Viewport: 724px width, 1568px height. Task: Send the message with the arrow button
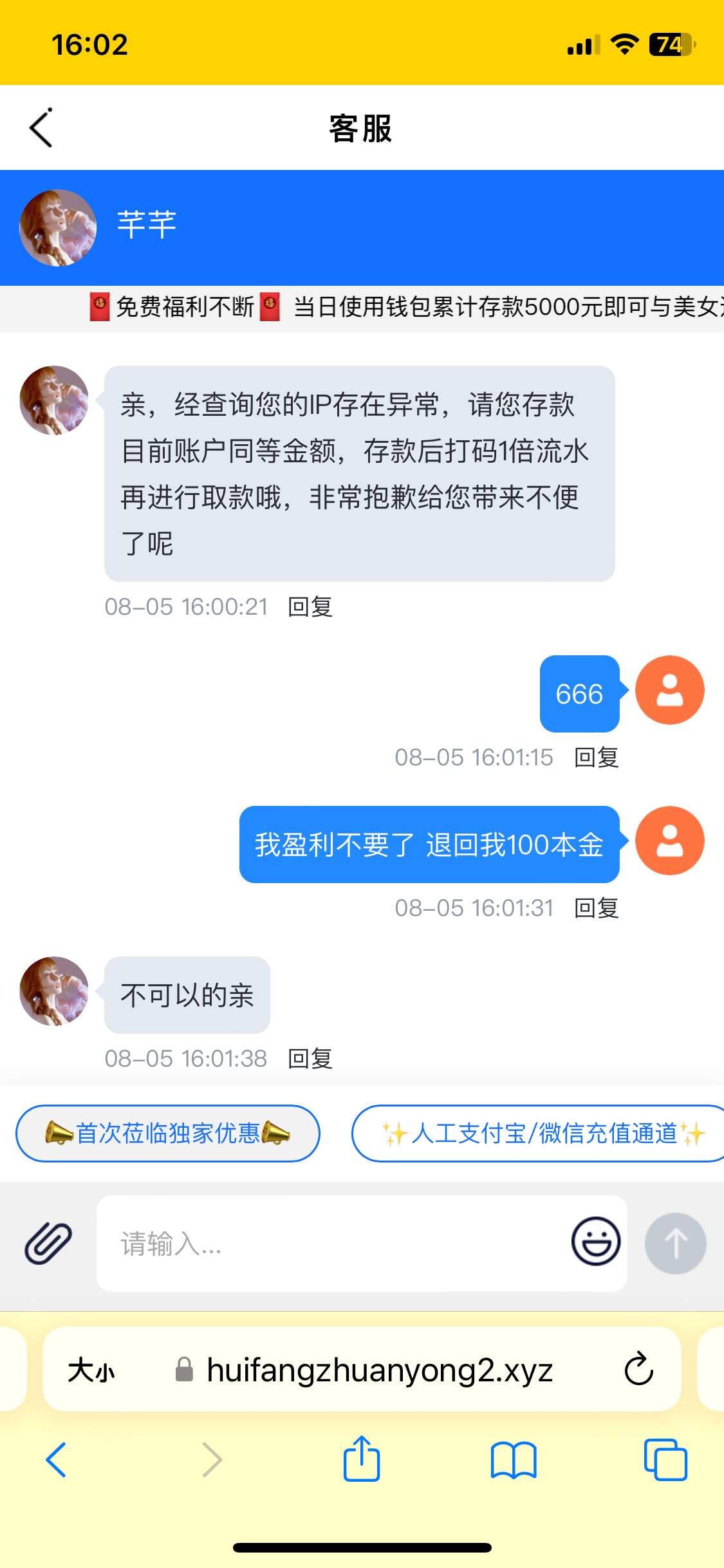pos(675,1243)
